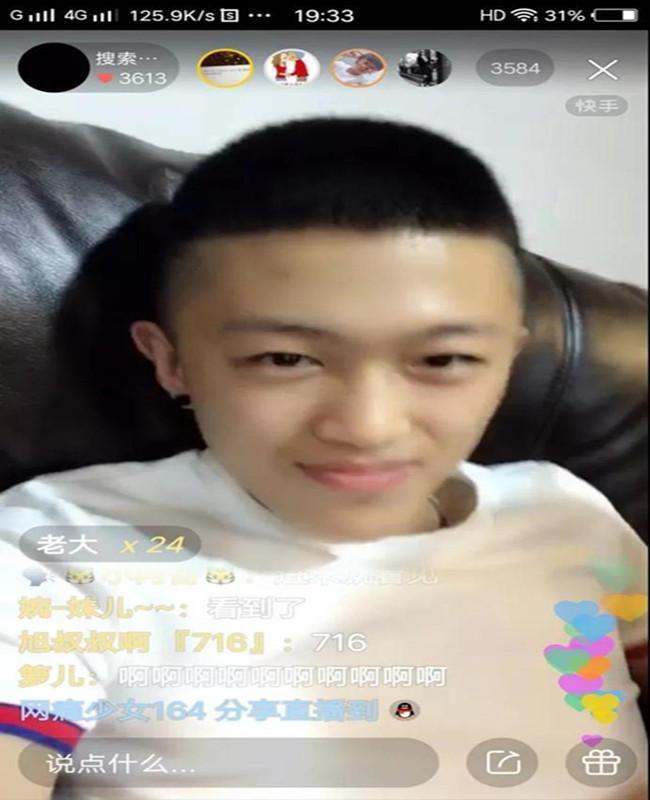Open the 3584 viewer count list
Viewport: 650px width, 800px height.
click(514, 68)
